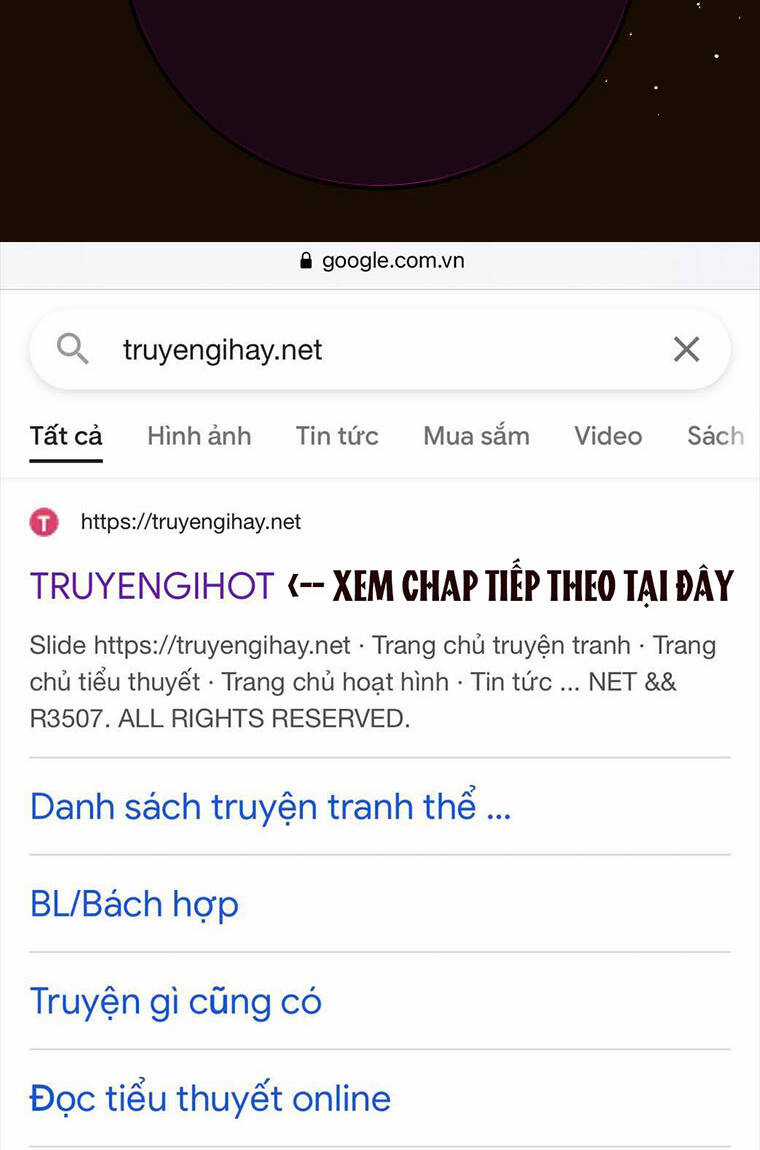Select the Video tab

click(x=607, y=436)
